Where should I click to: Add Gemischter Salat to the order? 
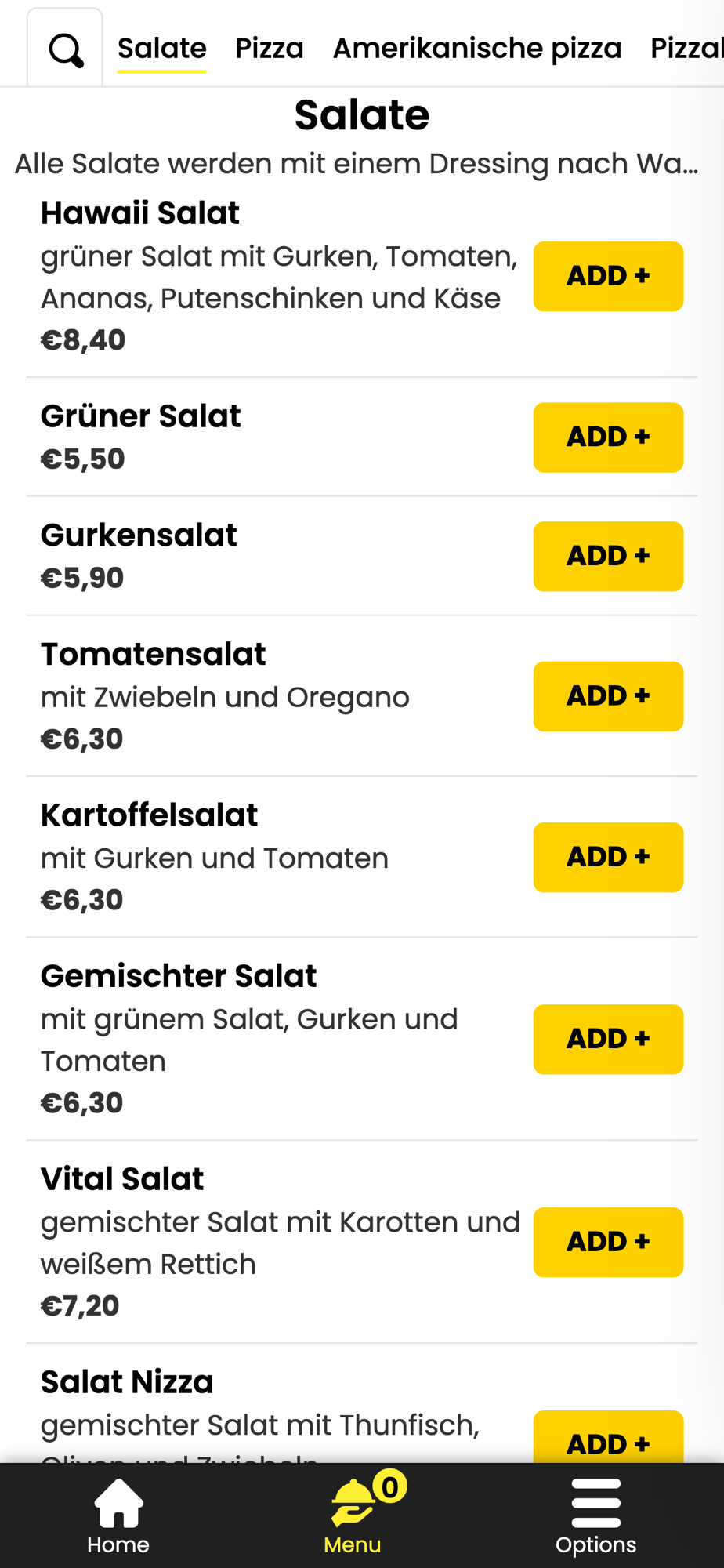click(x=608, y=1039)
